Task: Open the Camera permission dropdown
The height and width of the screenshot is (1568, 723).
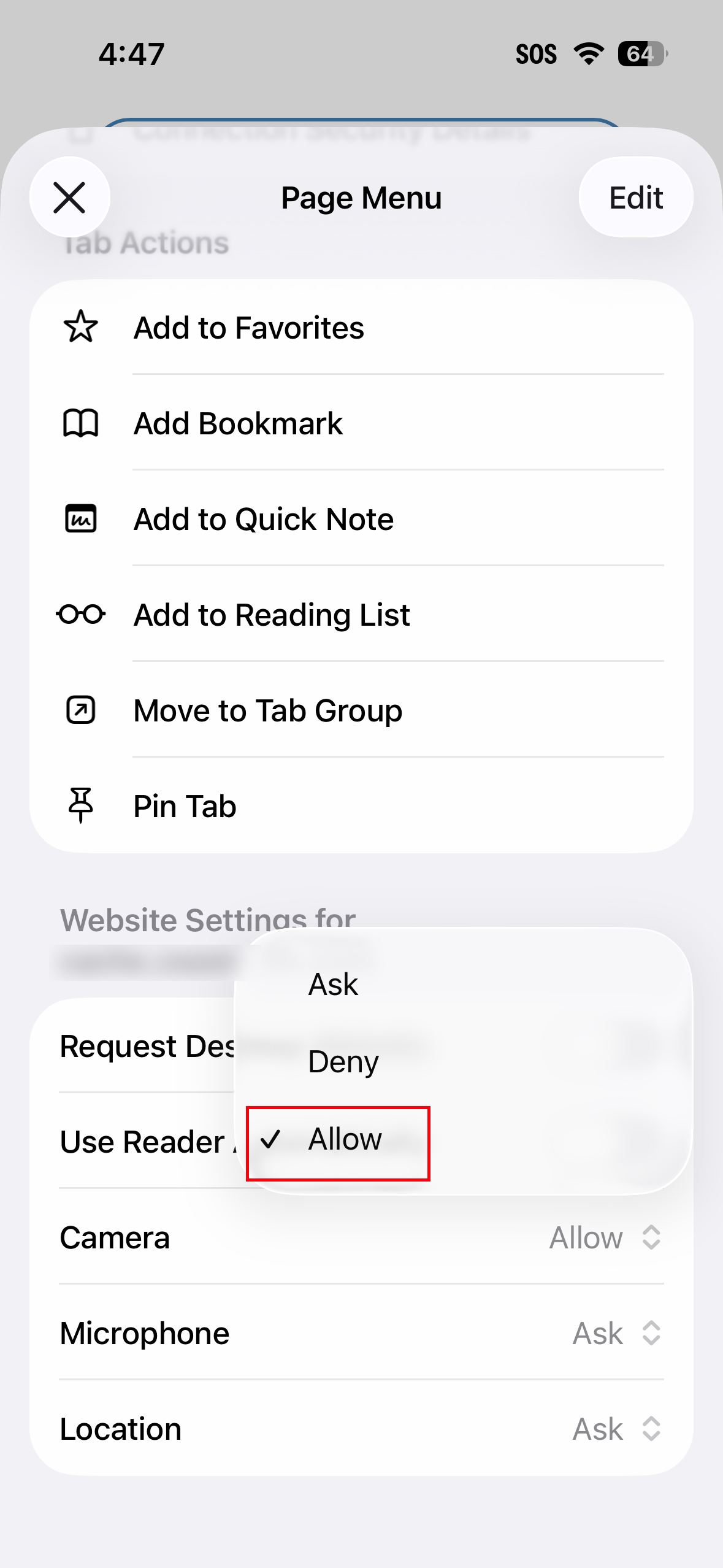Action: coord(605,1237)
